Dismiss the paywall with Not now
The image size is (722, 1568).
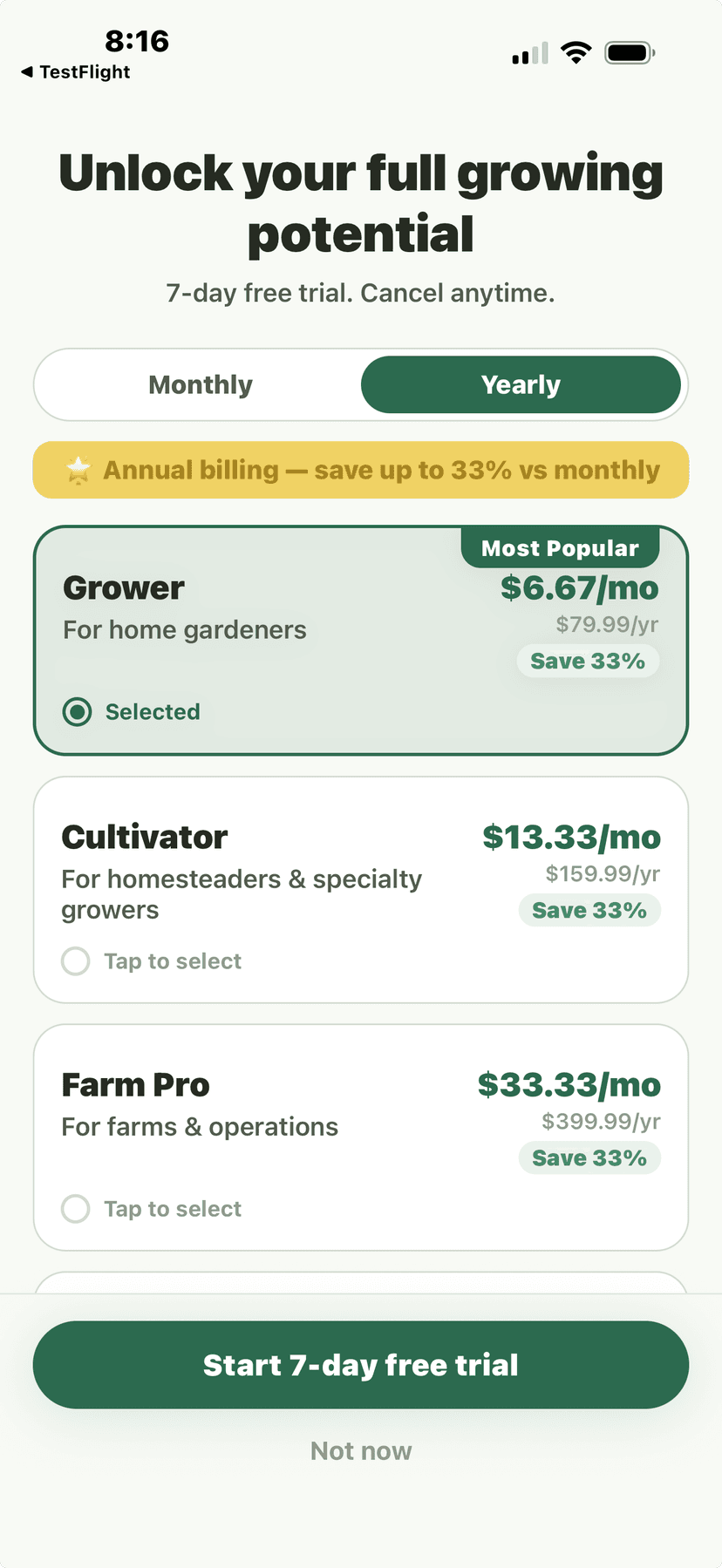360,1450
